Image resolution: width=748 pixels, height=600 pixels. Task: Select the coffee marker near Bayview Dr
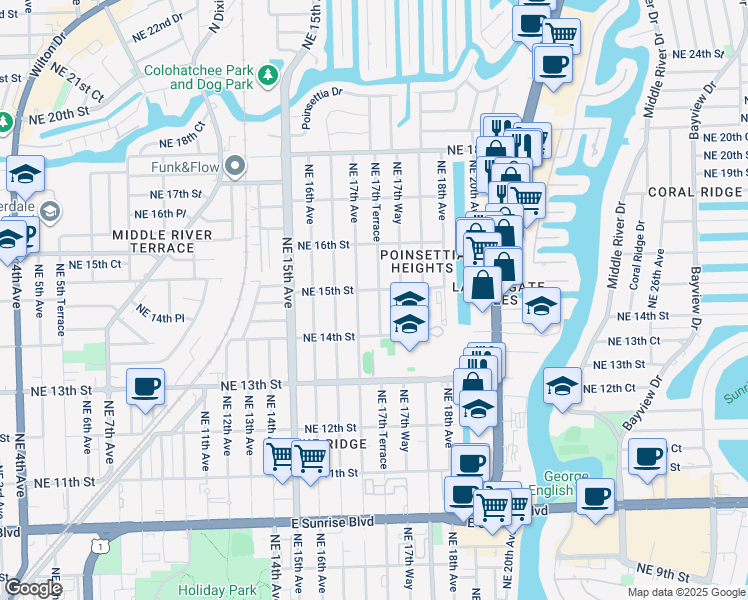tap(647, 458)
